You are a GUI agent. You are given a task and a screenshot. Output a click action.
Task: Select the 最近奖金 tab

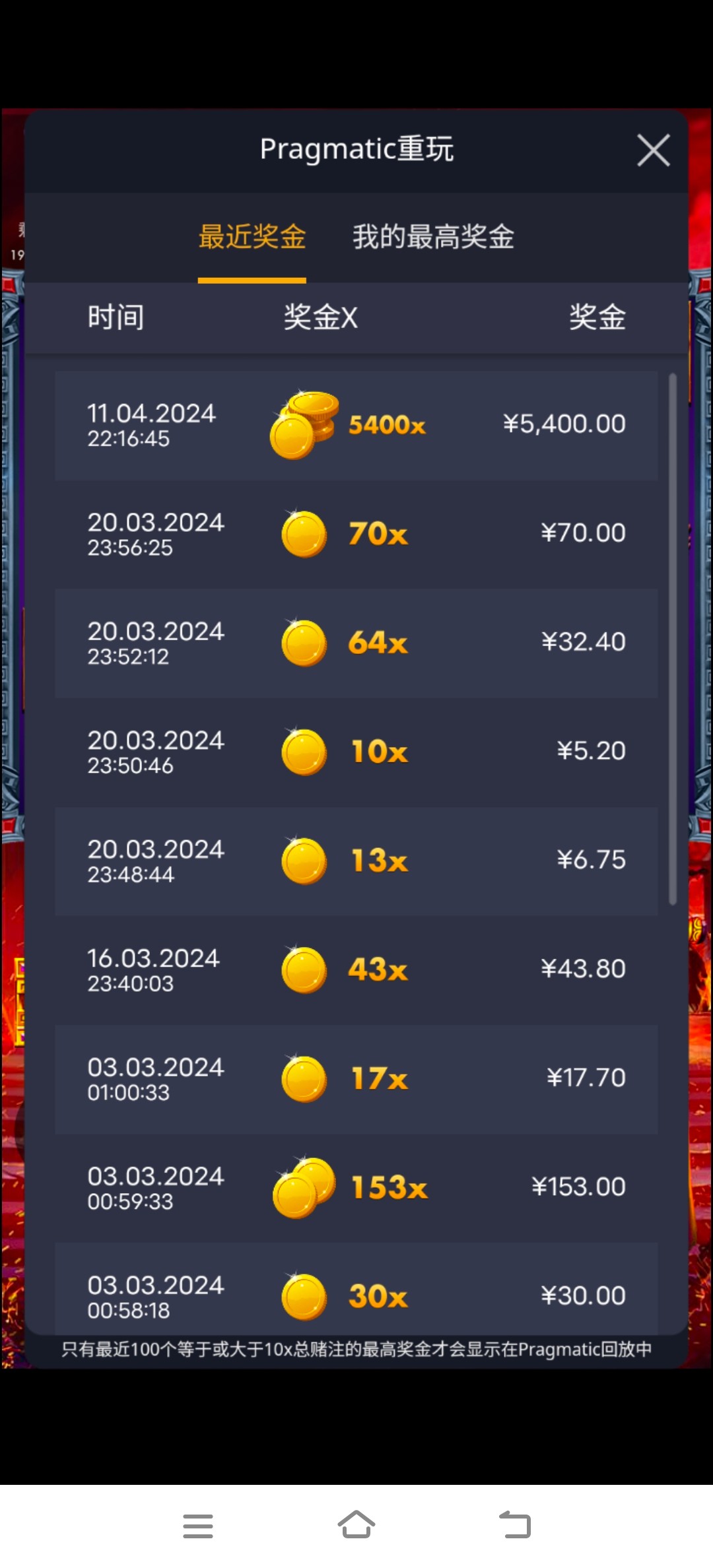click(x=252, y=237)
